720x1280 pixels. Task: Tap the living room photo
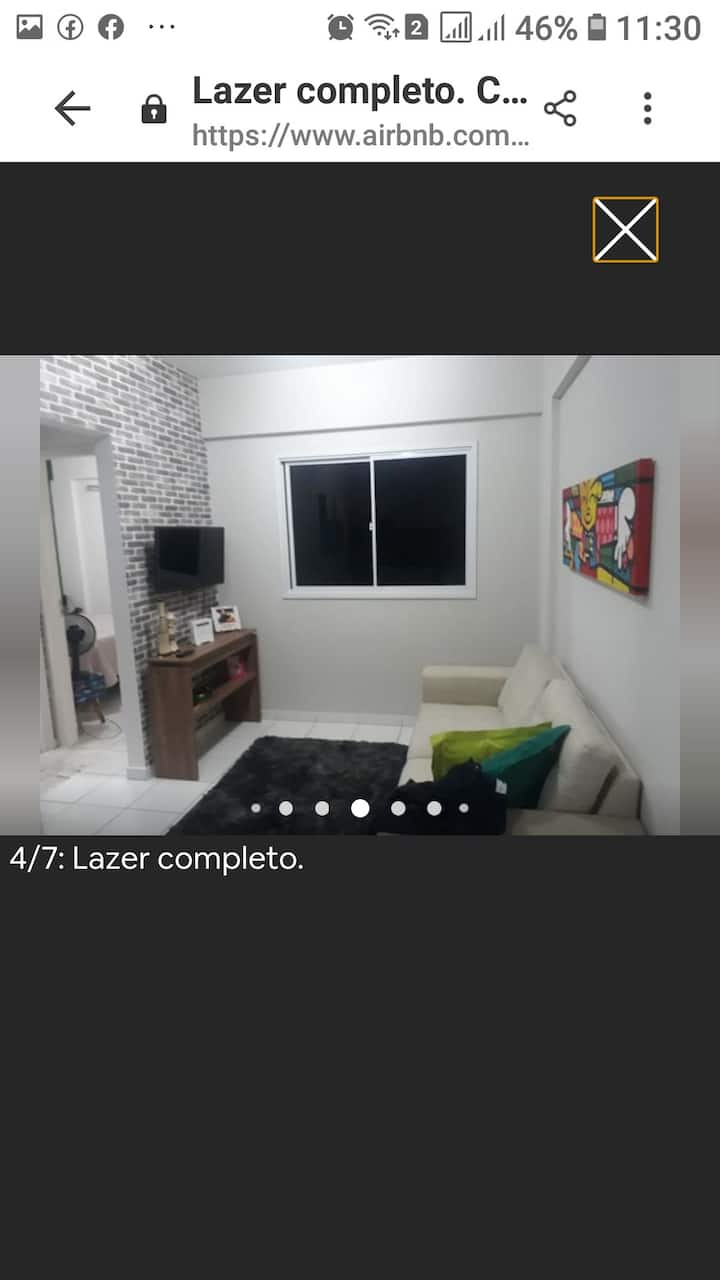pos(360,595)
